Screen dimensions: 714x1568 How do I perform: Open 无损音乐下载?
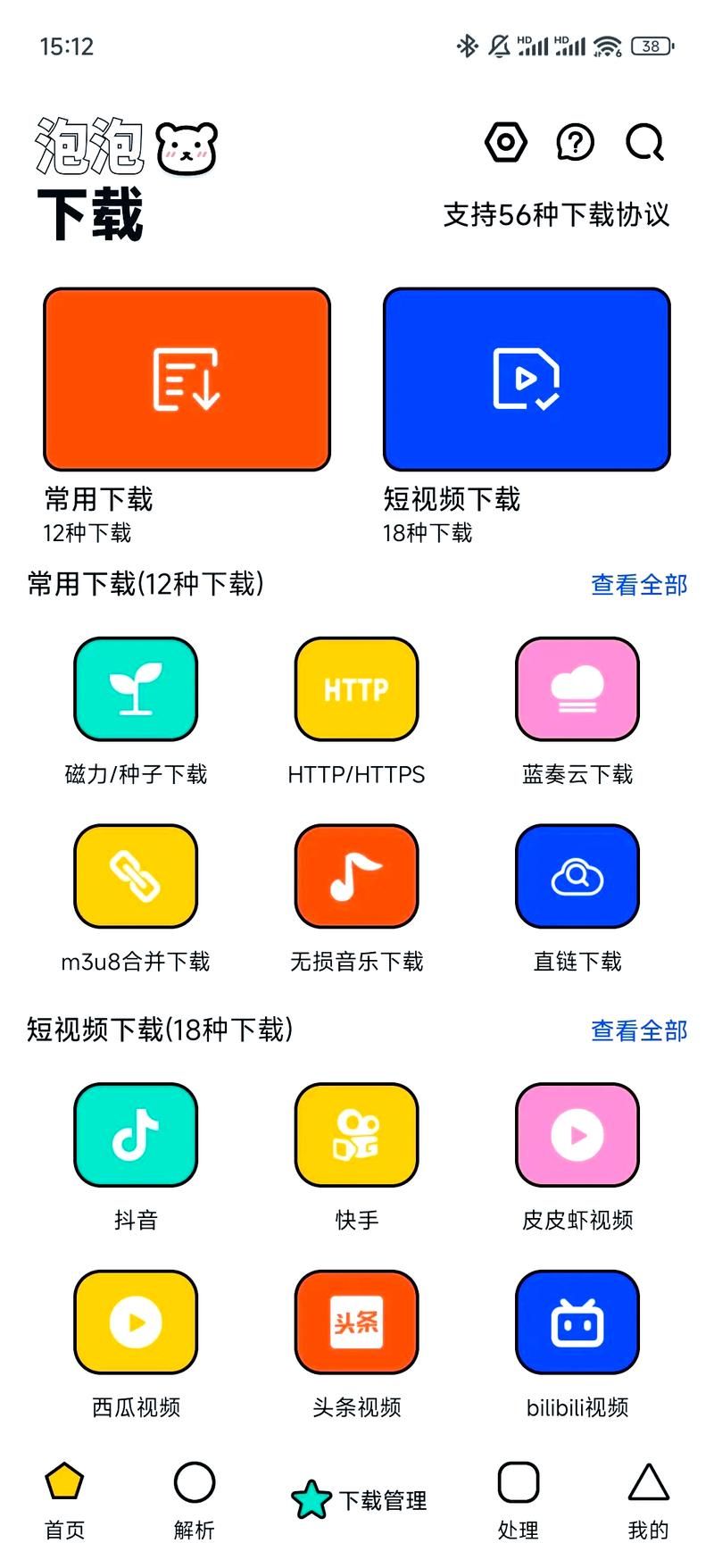(356, 877)
